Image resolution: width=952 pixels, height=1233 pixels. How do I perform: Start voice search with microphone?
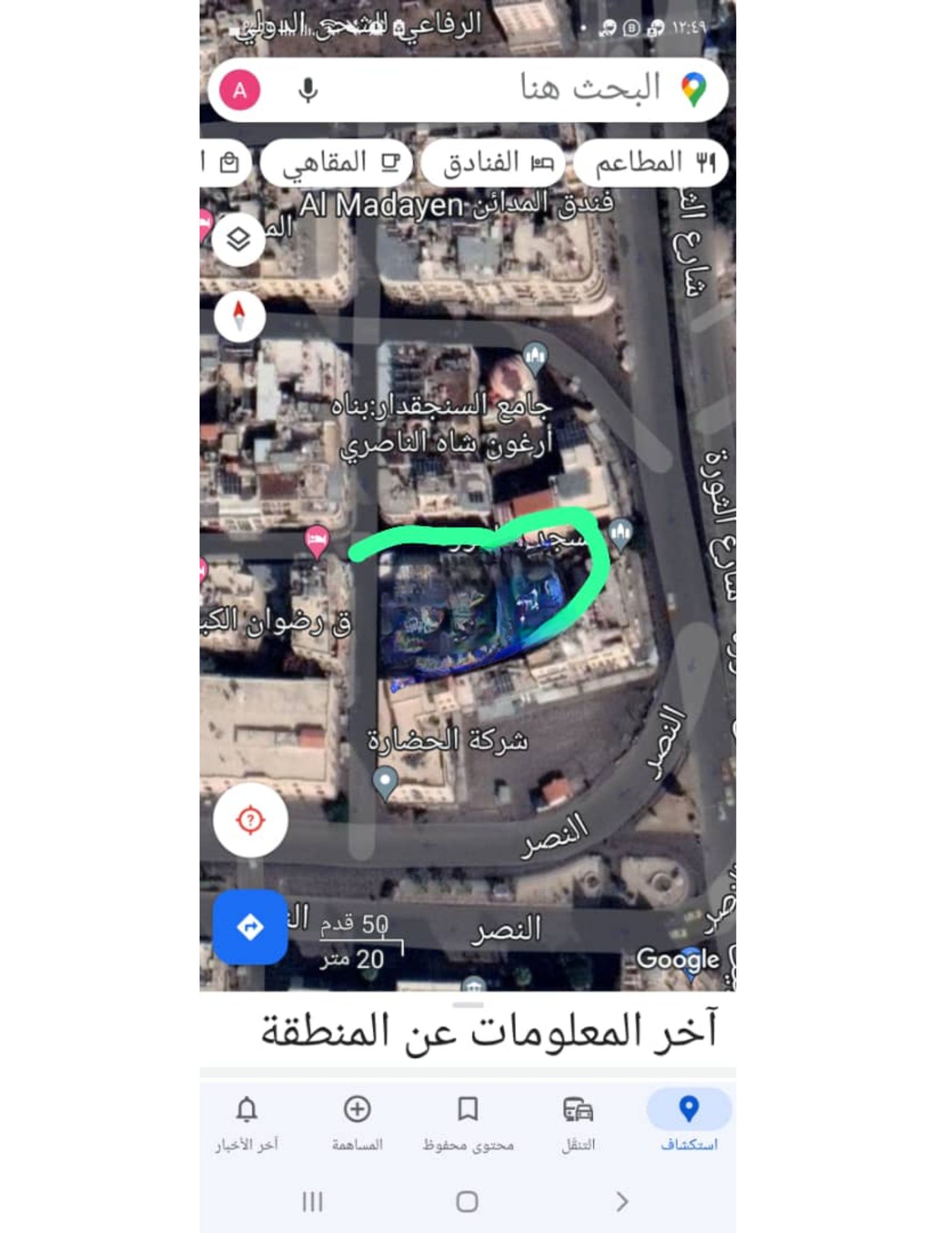(x=307, y=91)
